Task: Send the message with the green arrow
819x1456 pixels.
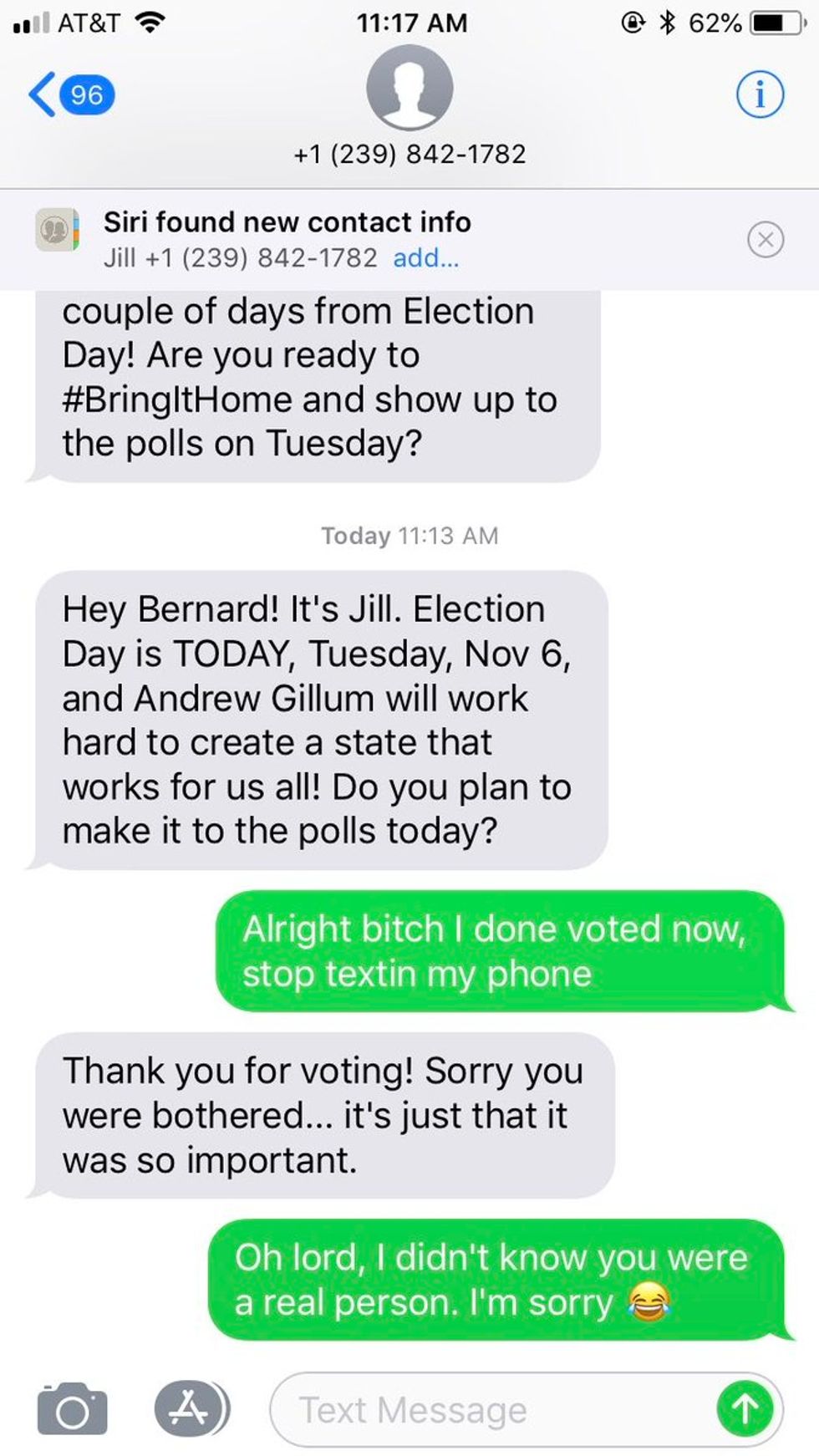Action: coord(744,1411)
